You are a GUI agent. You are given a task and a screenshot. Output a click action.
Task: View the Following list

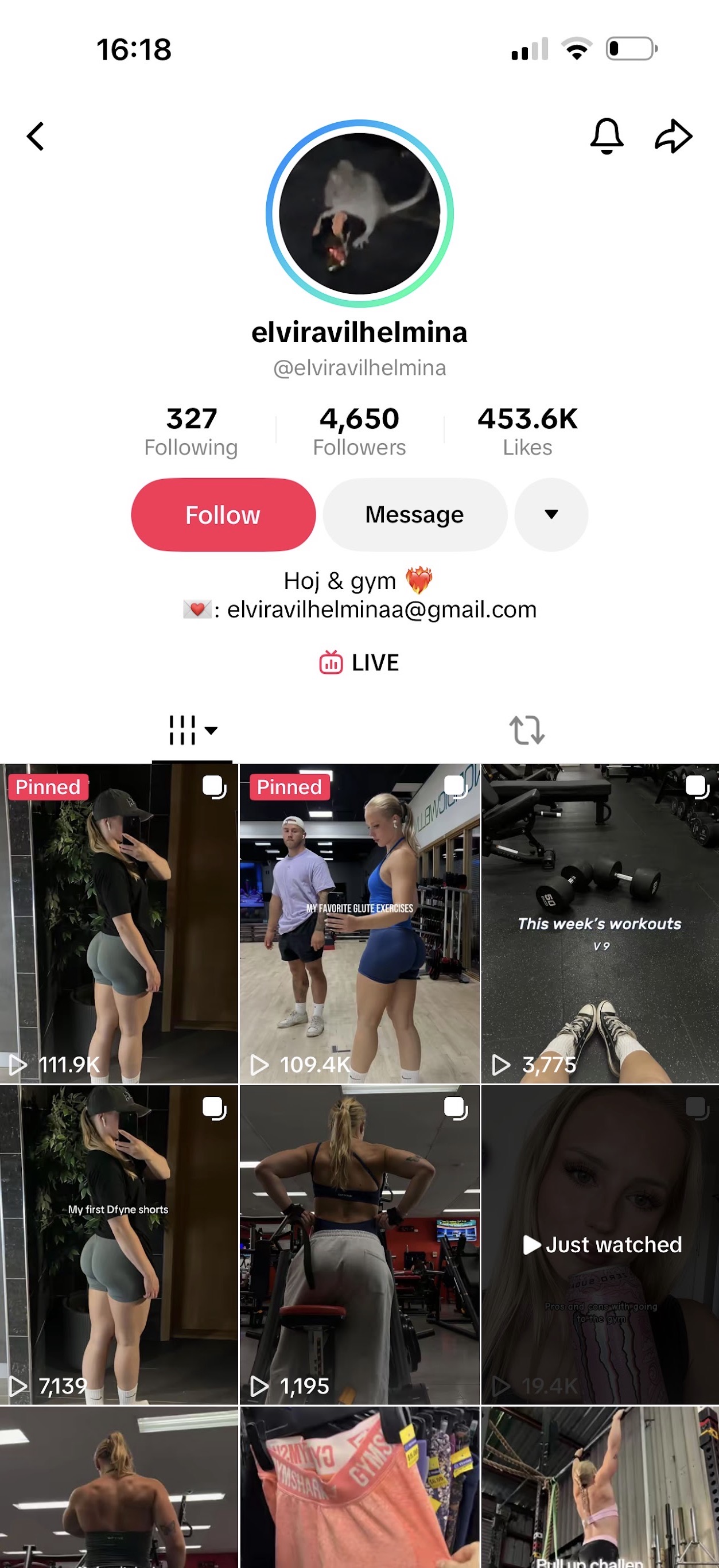pos(191,432)
